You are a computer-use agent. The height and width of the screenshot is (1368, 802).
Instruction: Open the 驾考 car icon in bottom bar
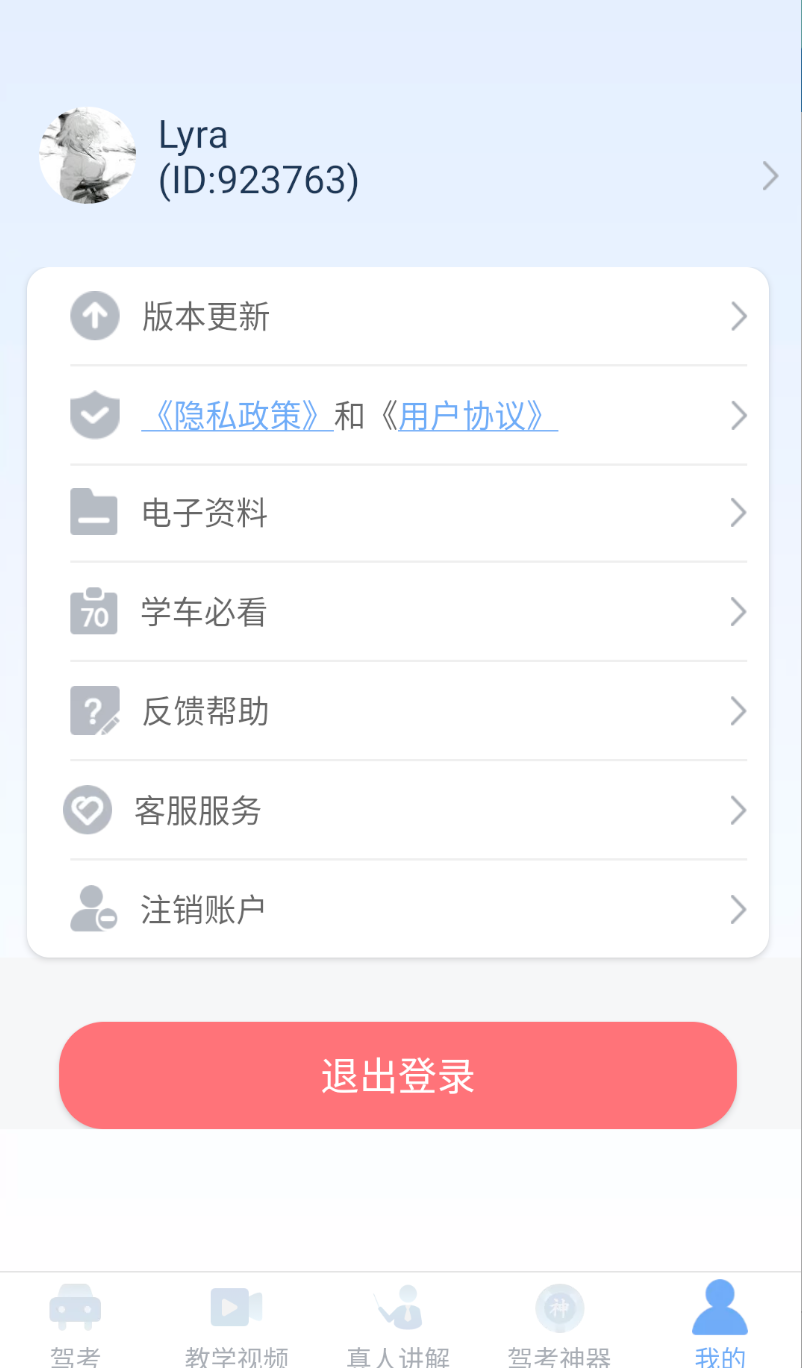(x=75, y=1306)
